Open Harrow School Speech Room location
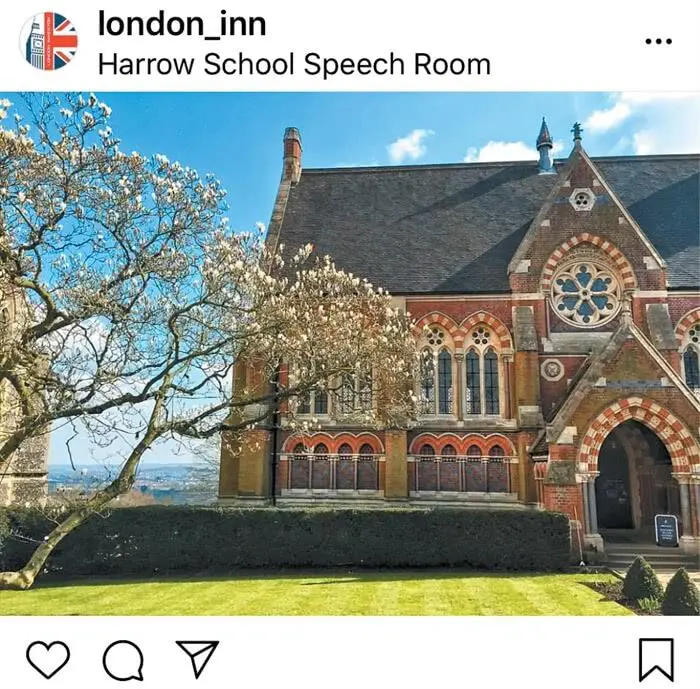Screen dimensions: 700x689 (293, 65)
